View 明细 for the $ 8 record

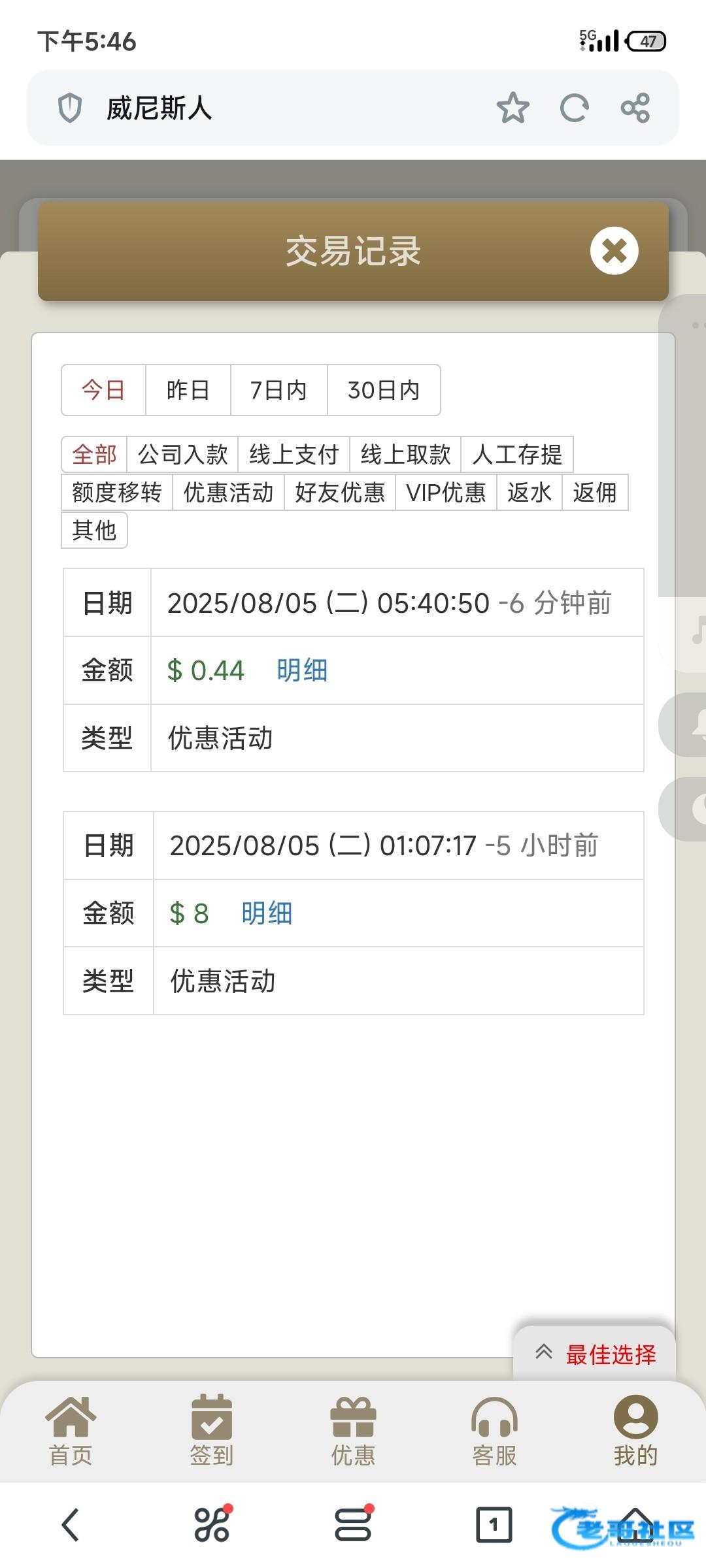point(267,913)
